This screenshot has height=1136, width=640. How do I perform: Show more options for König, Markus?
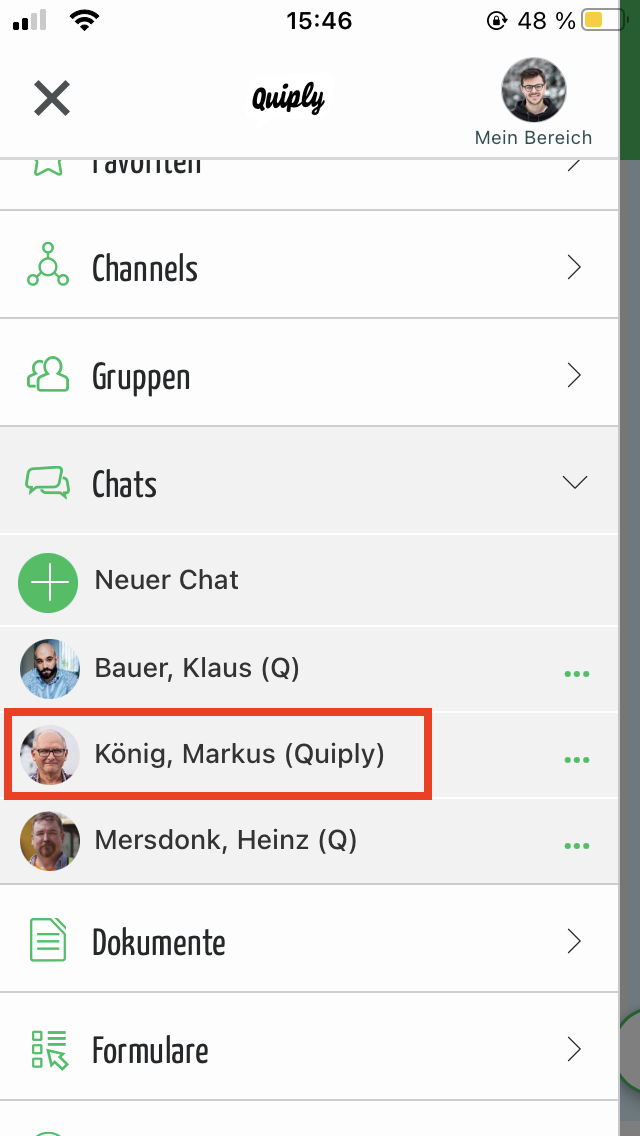pyautogui.click(x=576, y=760)
